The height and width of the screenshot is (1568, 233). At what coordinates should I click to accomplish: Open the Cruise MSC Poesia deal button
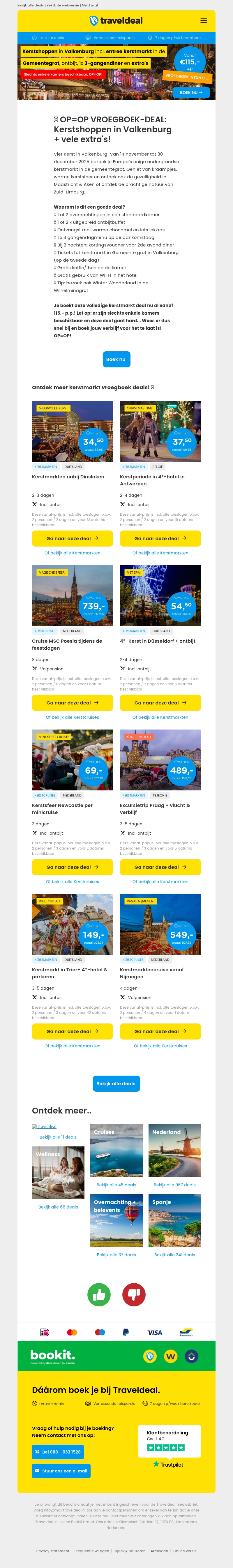tap(73, 702)
